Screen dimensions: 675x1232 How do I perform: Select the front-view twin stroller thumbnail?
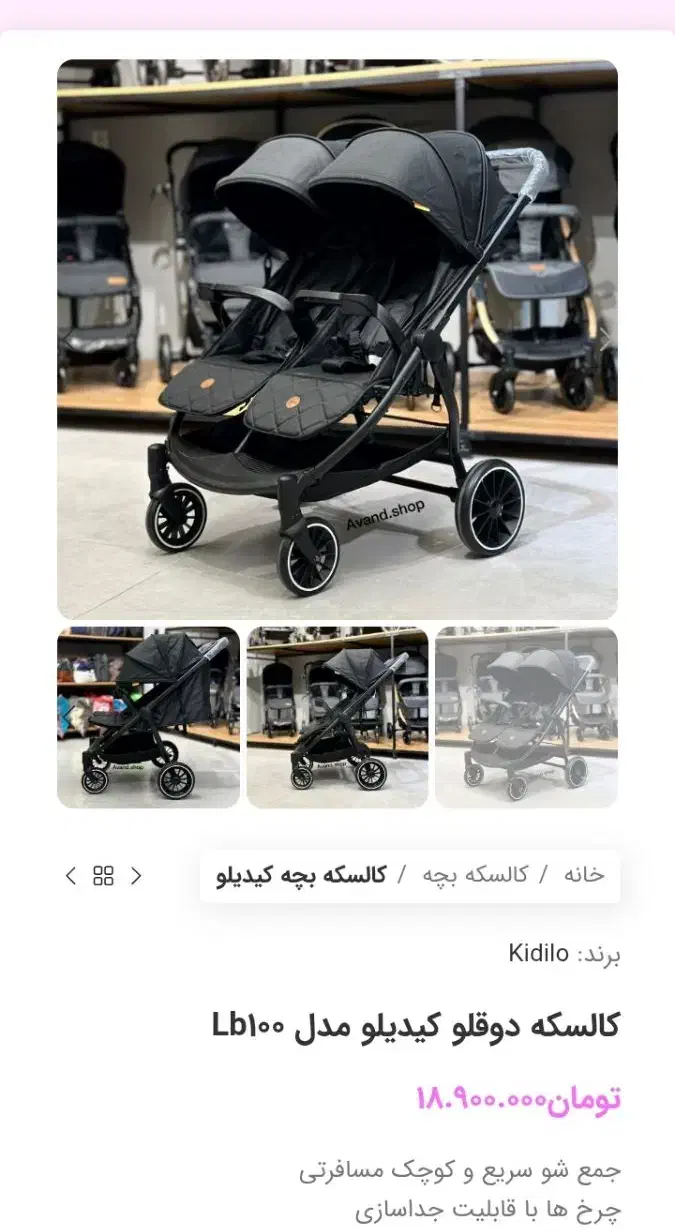[x=526, y=717]
